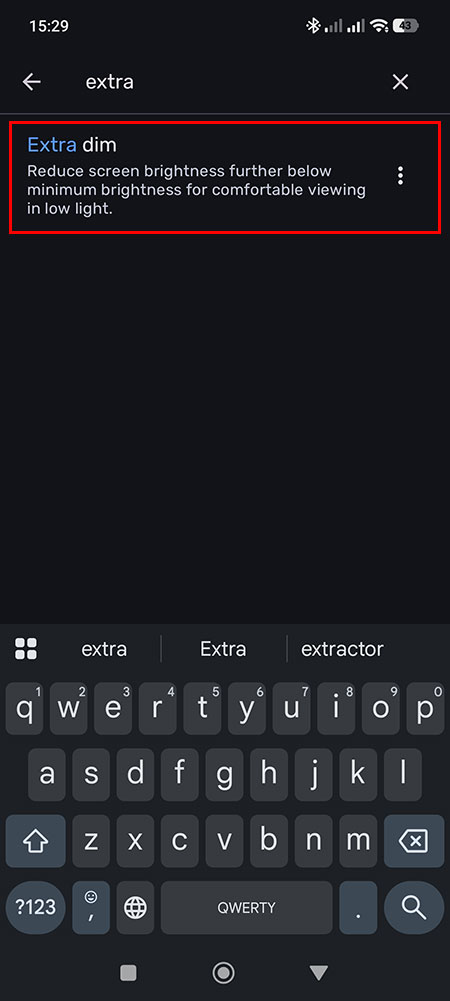Screen dimensions: 450x1001
Task: Tap the QWERTY space bar
Action: [x=246, y=907]
